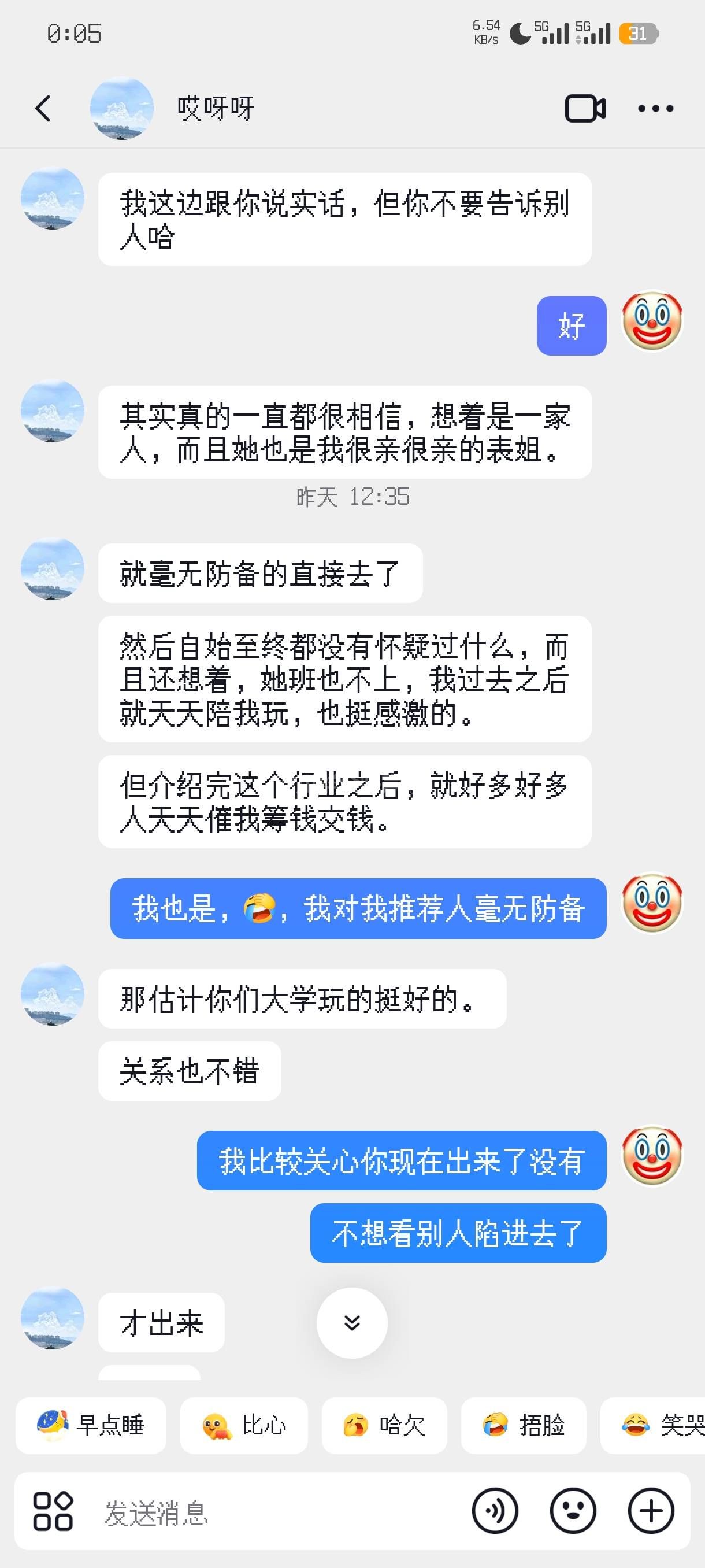Screen dimensions: 705x1568
Task: Send the 比心 quick sticker
Action: [x=244, y=1425]
